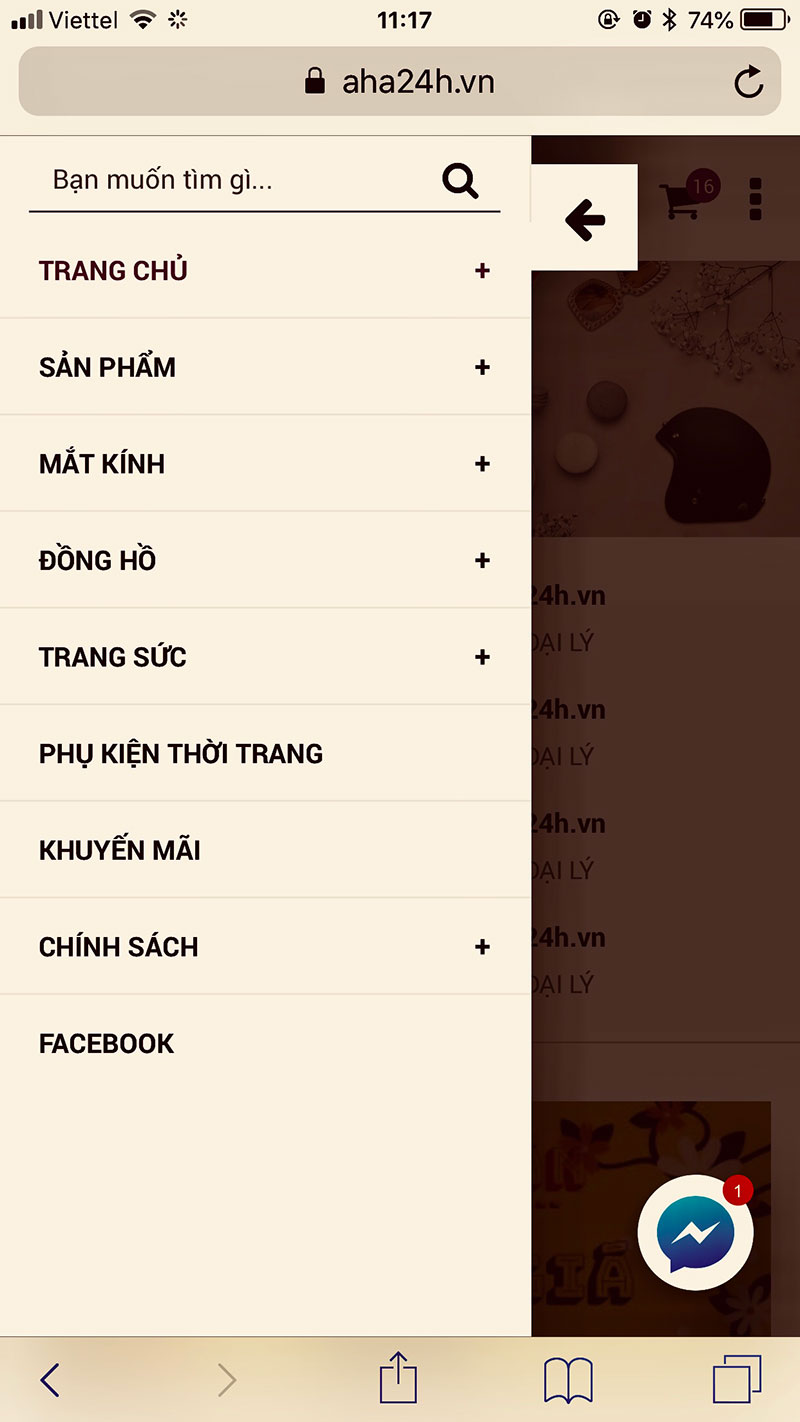Screen dimensions: 800x1422
Task: Tap the Safari share button
Action: tap(398, 1380)
